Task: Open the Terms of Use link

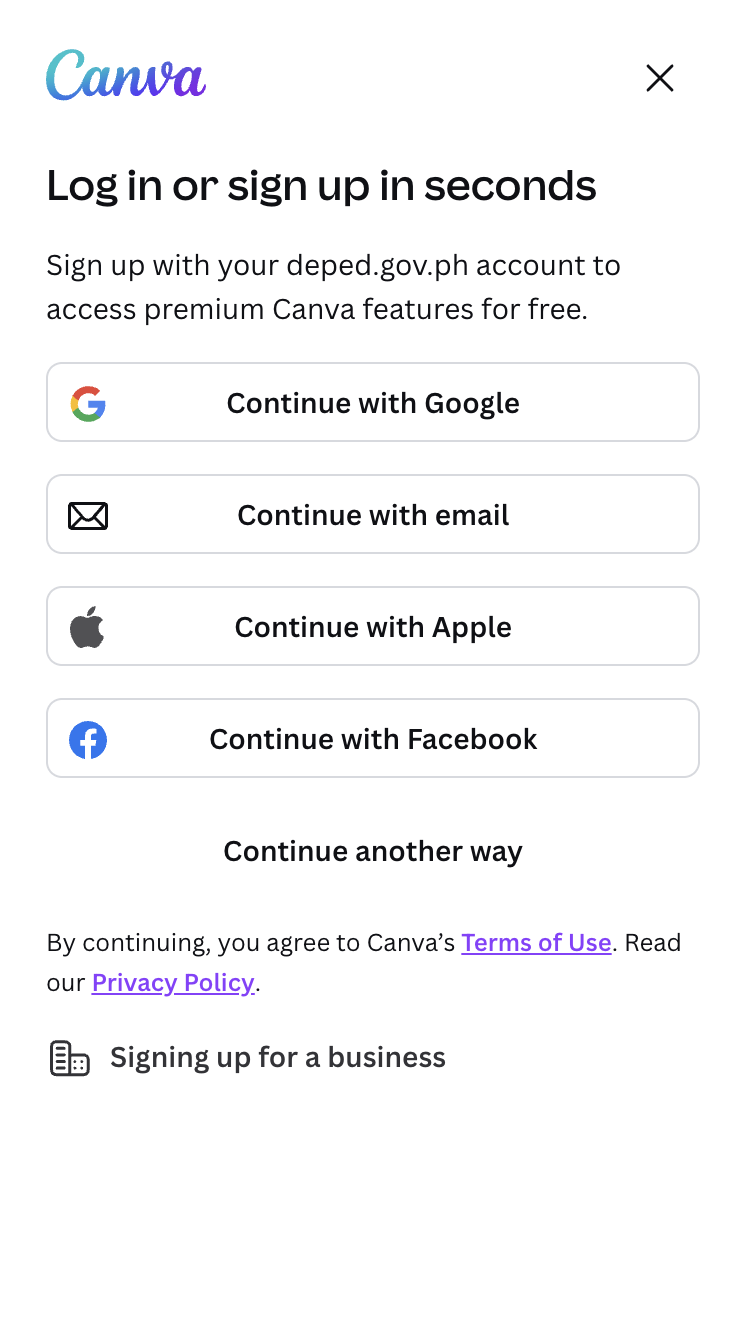Action: [x=536, y=943]
